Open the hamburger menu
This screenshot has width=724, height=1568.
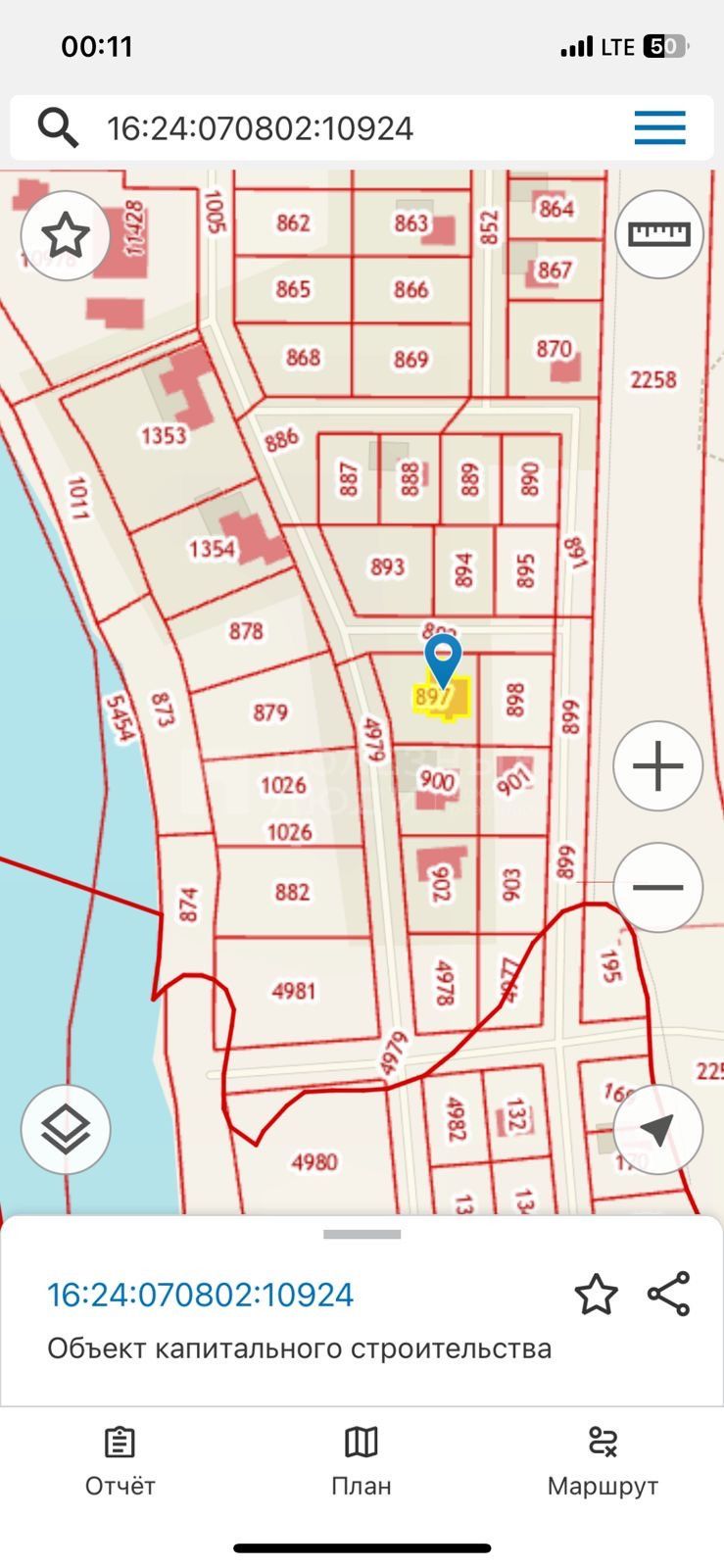(659, 128)
